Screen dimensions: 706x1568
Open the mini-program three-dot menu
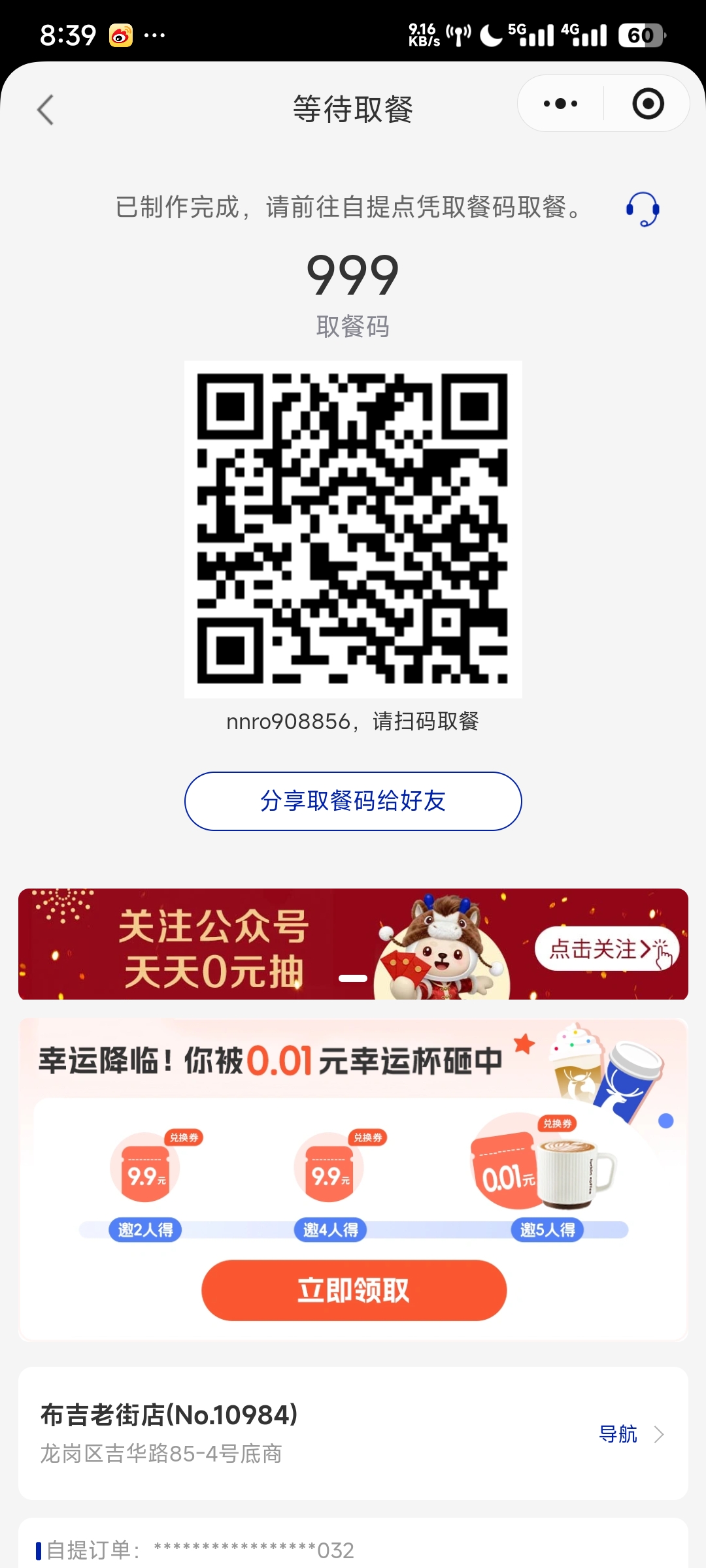coord(560,104)
